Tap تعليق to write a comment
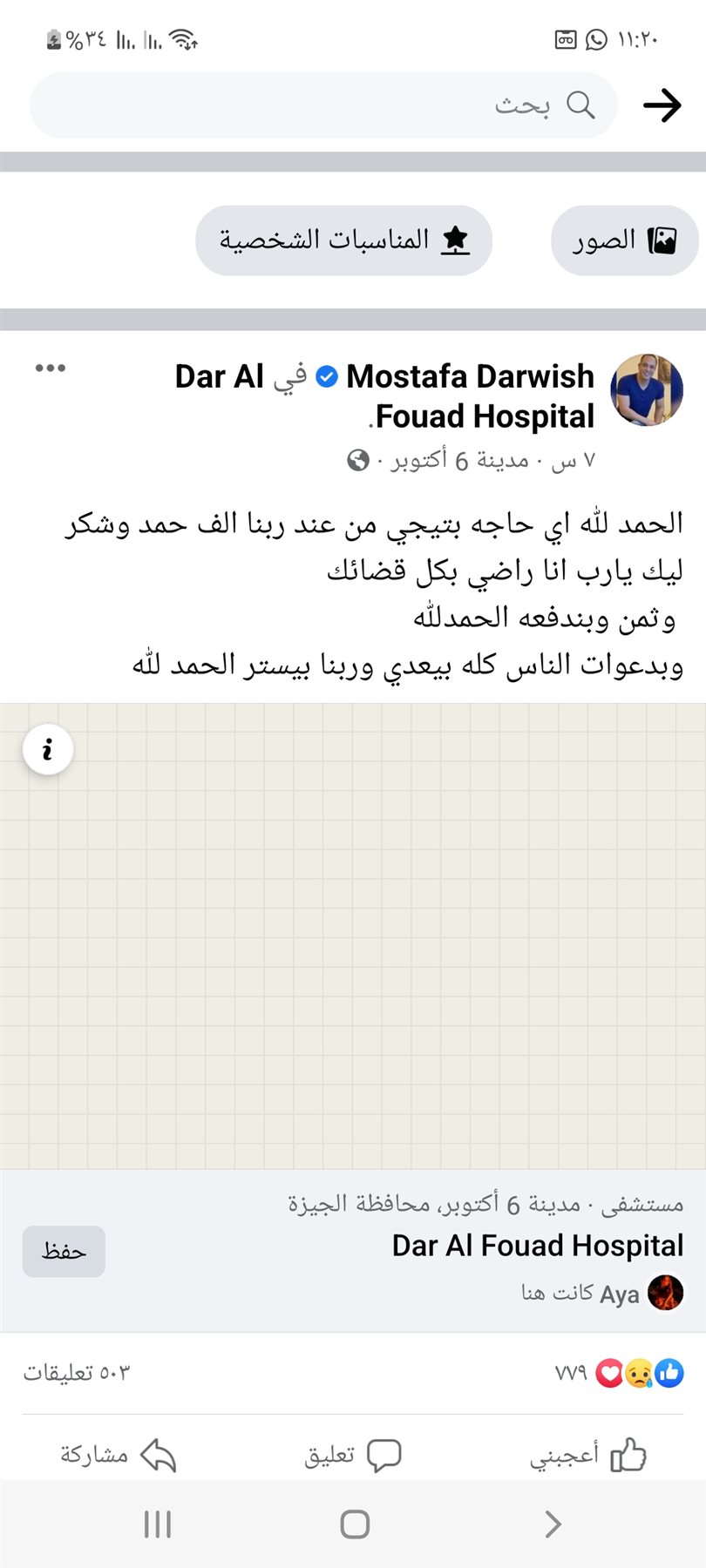This screenshot has height=1568, width=706. click(x=353, y=1455)
